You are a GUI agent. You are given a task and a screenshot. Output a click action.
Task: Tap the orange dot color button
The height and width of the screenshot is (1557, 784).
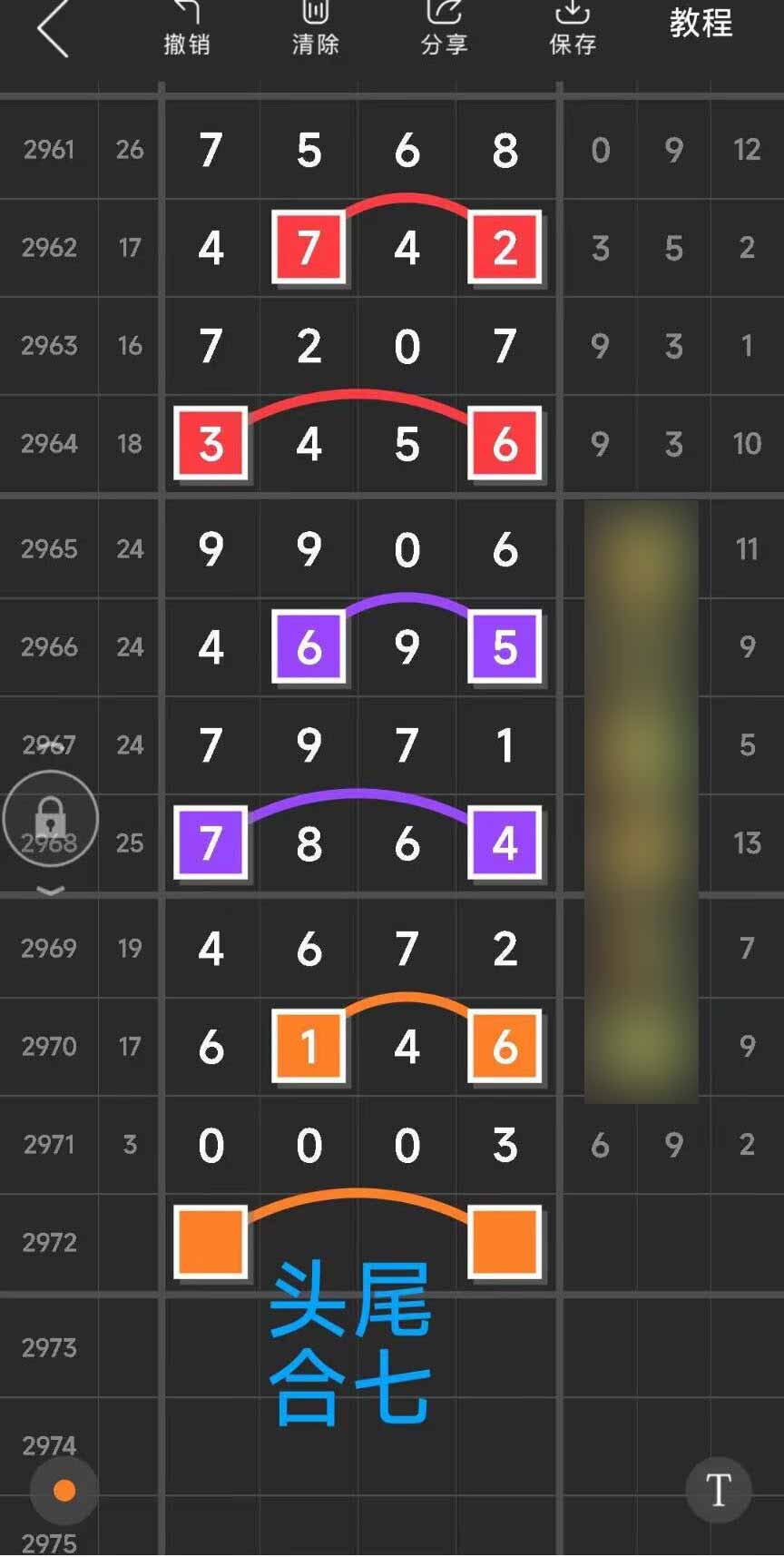[x=64, y=1490]
